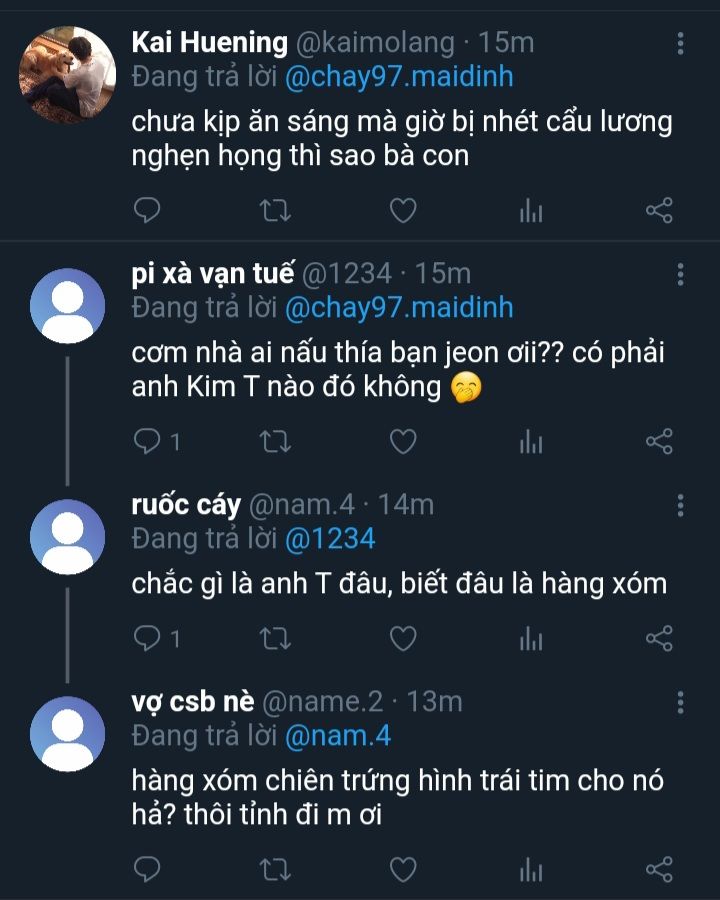Open the @chay97.maidinh mention in Kai's reply
Viewport: 720px width, 900px height.
click(x=398, y=78)
